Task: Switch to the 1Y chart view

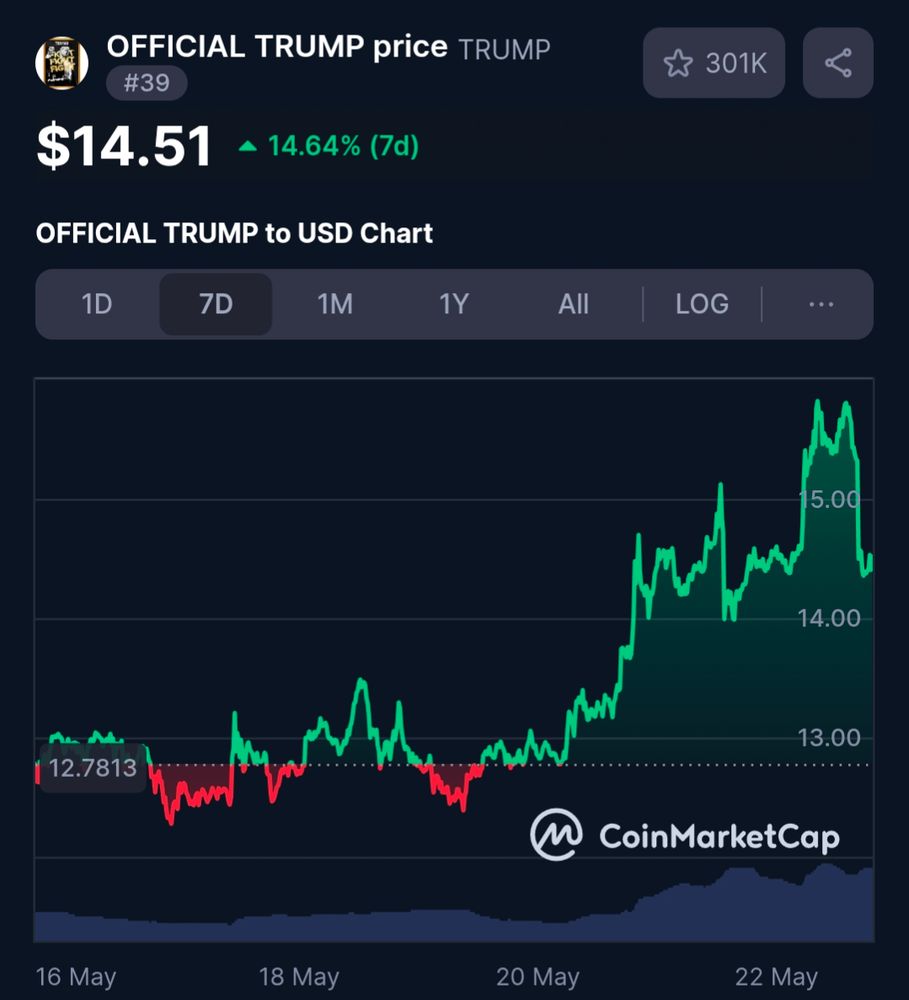Action: (454, 304)
